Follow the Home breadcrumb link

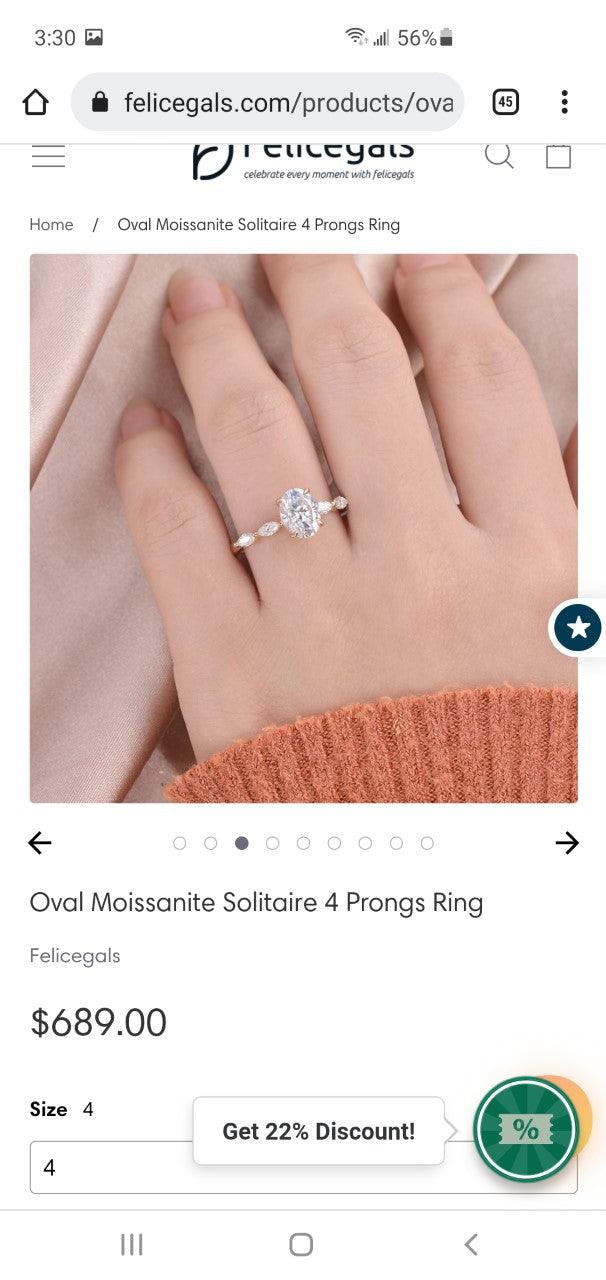[x=51, y=225]
